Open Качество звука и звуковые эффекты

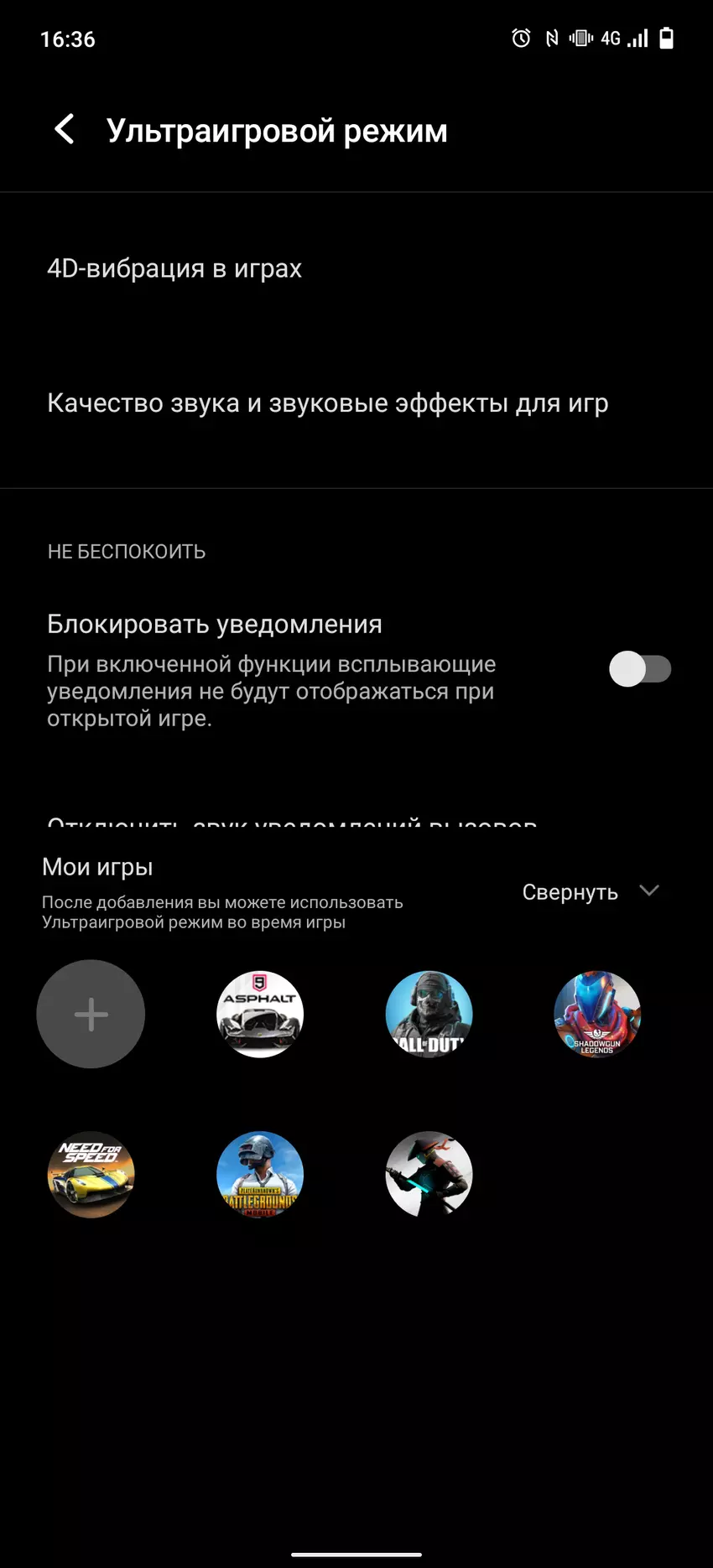click(327, 403)
